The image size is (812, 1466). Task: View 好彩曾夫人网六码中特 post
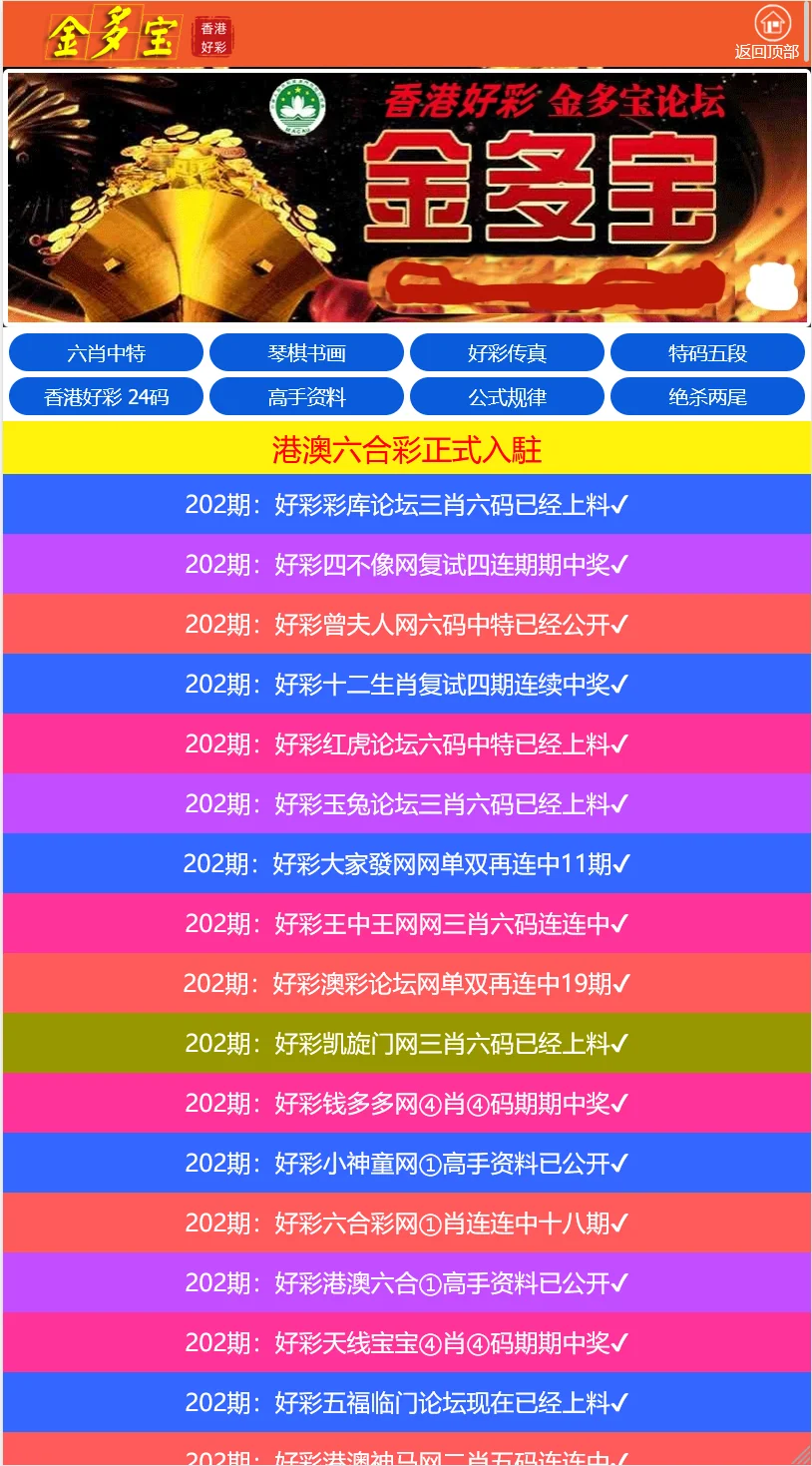coord(407,625)
